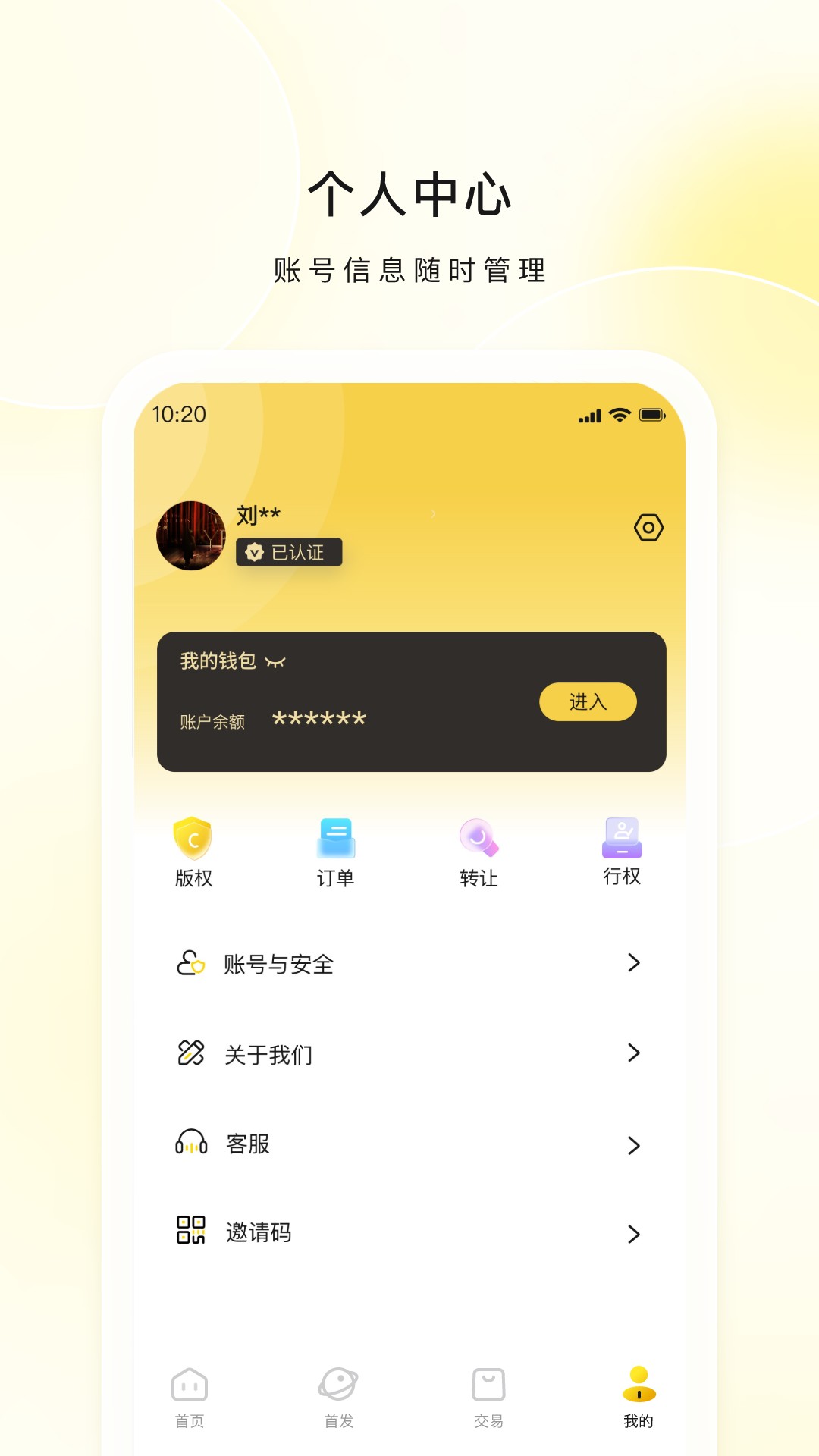Open the settings hexagon icon
819x1456 pixels.
click(648, 526)
